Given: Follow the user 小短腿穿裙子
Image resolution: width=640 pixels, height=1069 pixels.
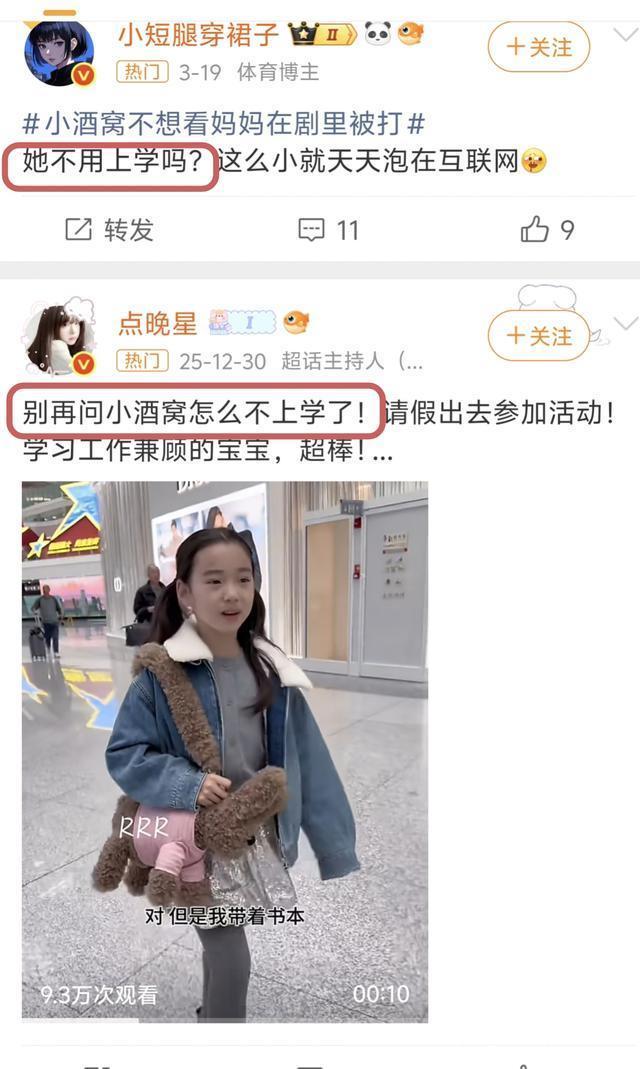Looking at the screenshot, I should click(538, 47).
